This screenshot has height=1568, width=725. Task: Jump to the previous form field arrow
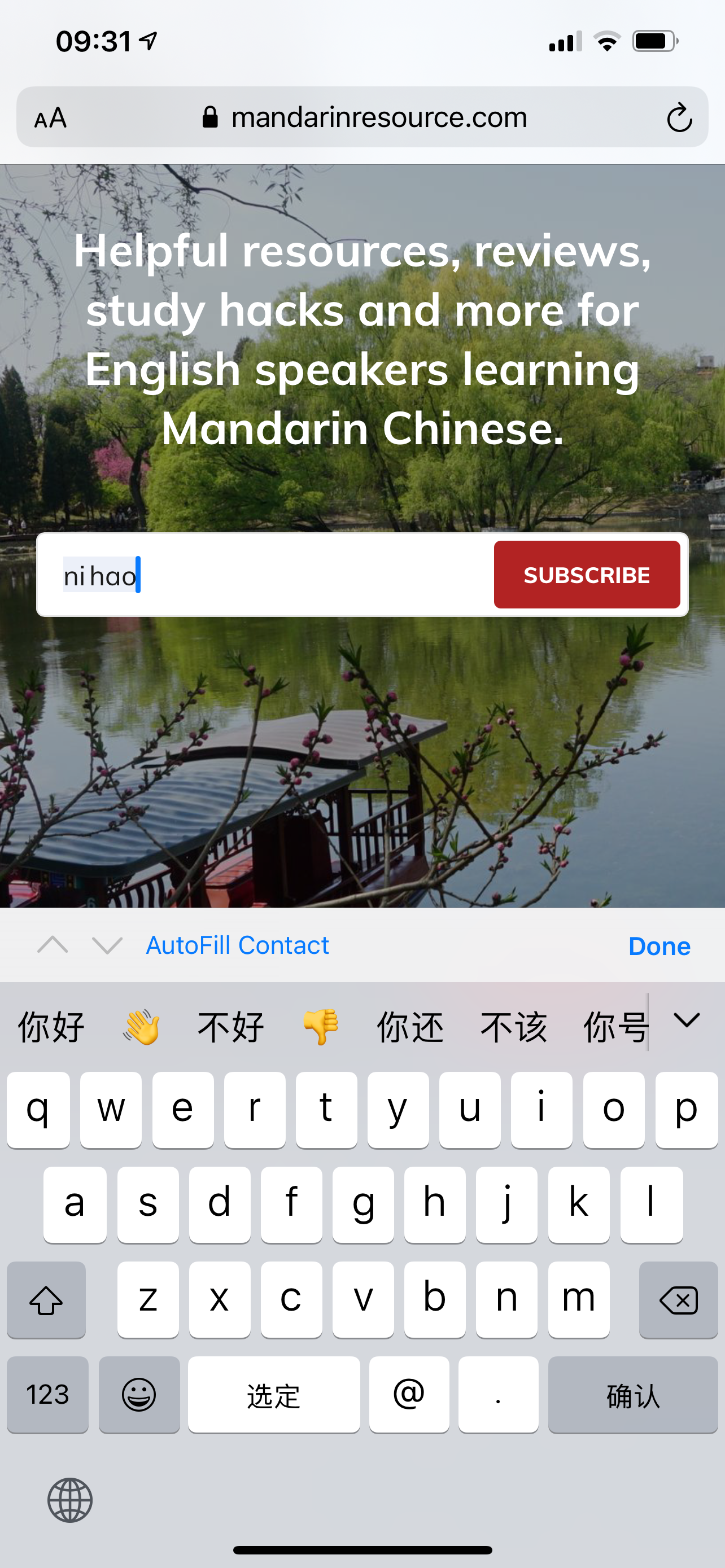coord(53,945)
